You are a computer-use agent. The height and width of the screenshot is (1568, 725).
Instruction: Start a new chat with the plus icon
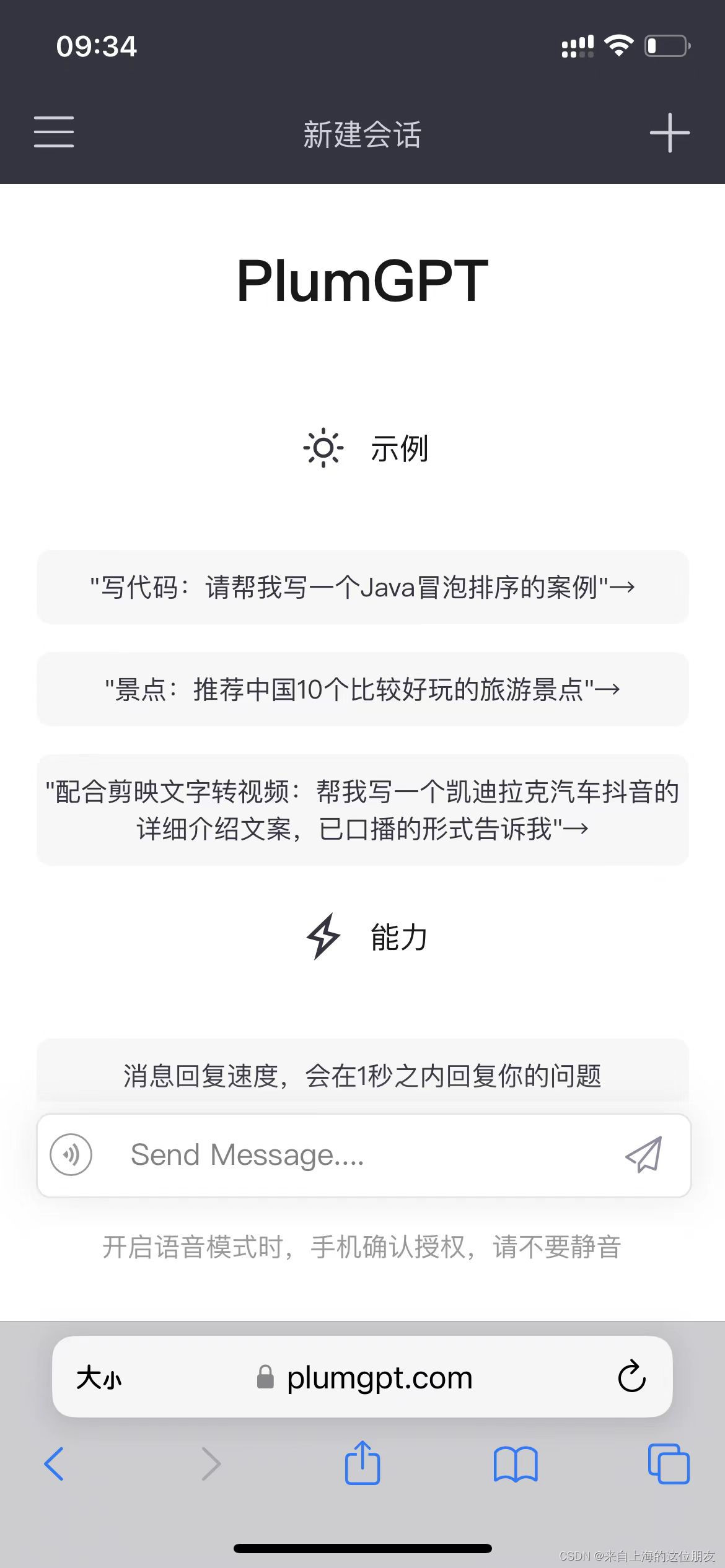click(670, 132)
